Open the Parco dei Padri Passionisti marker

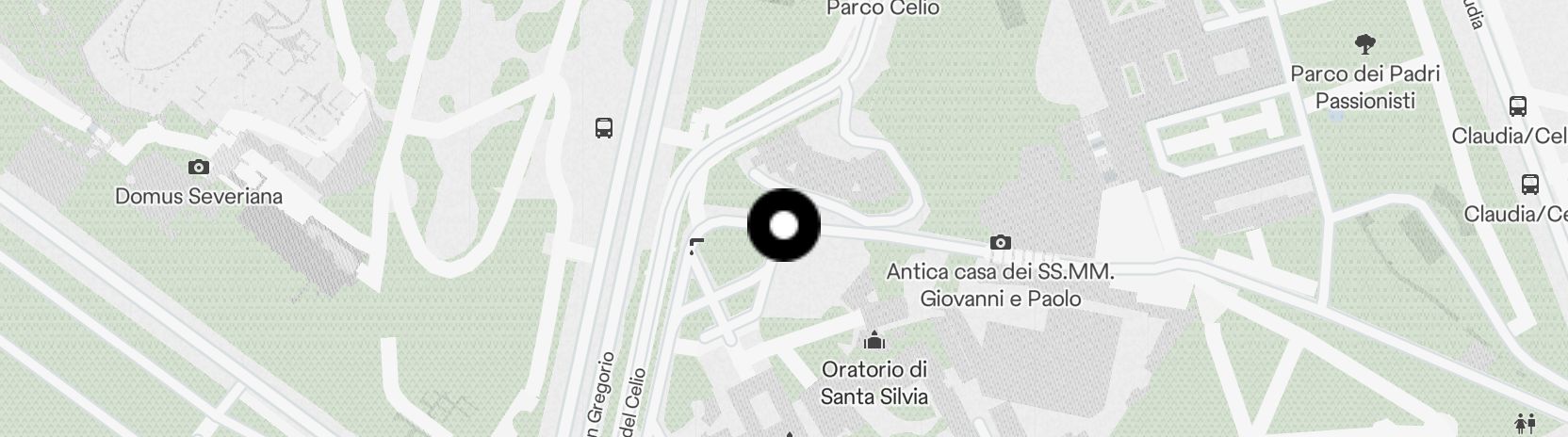tap(1364, 43)
